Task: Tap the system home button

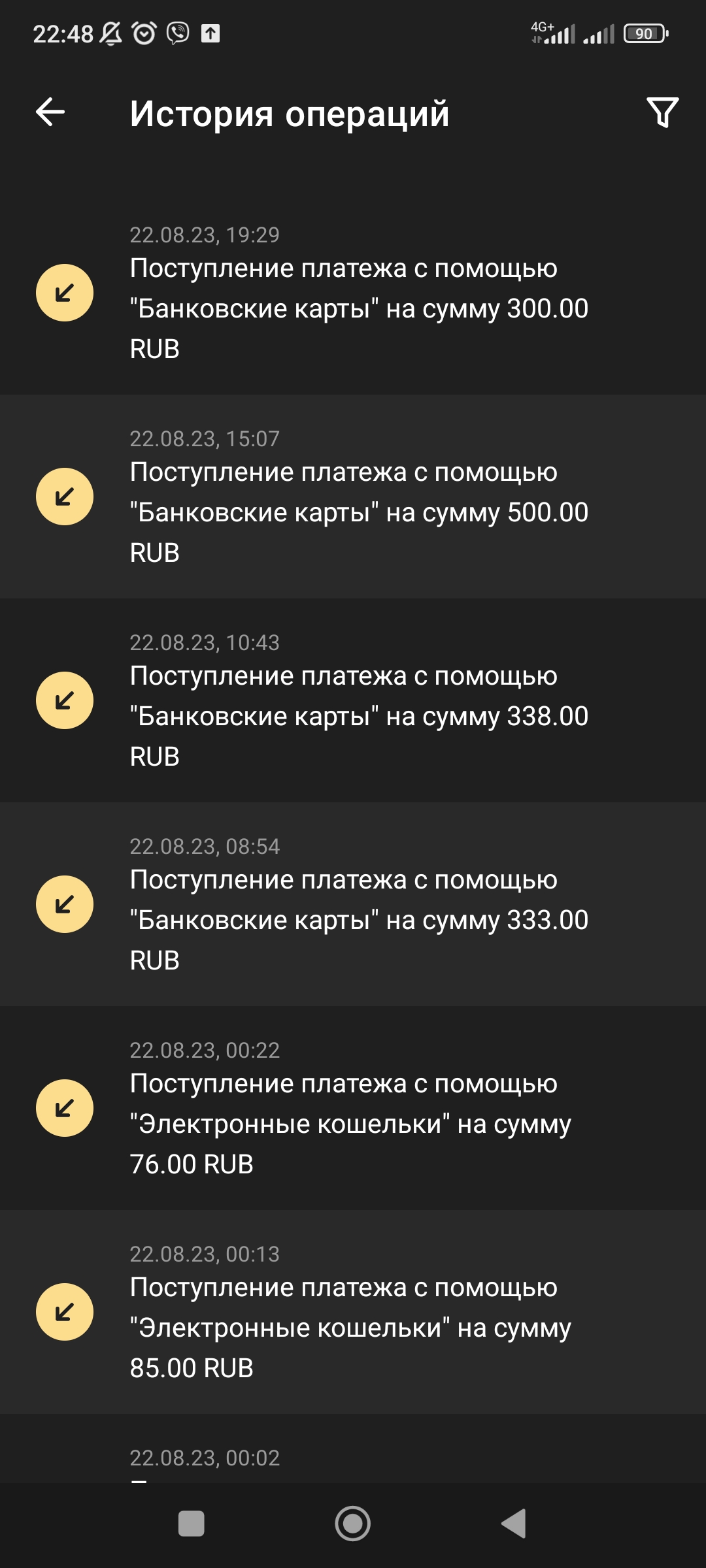Action: click(x=353, y=1524)
